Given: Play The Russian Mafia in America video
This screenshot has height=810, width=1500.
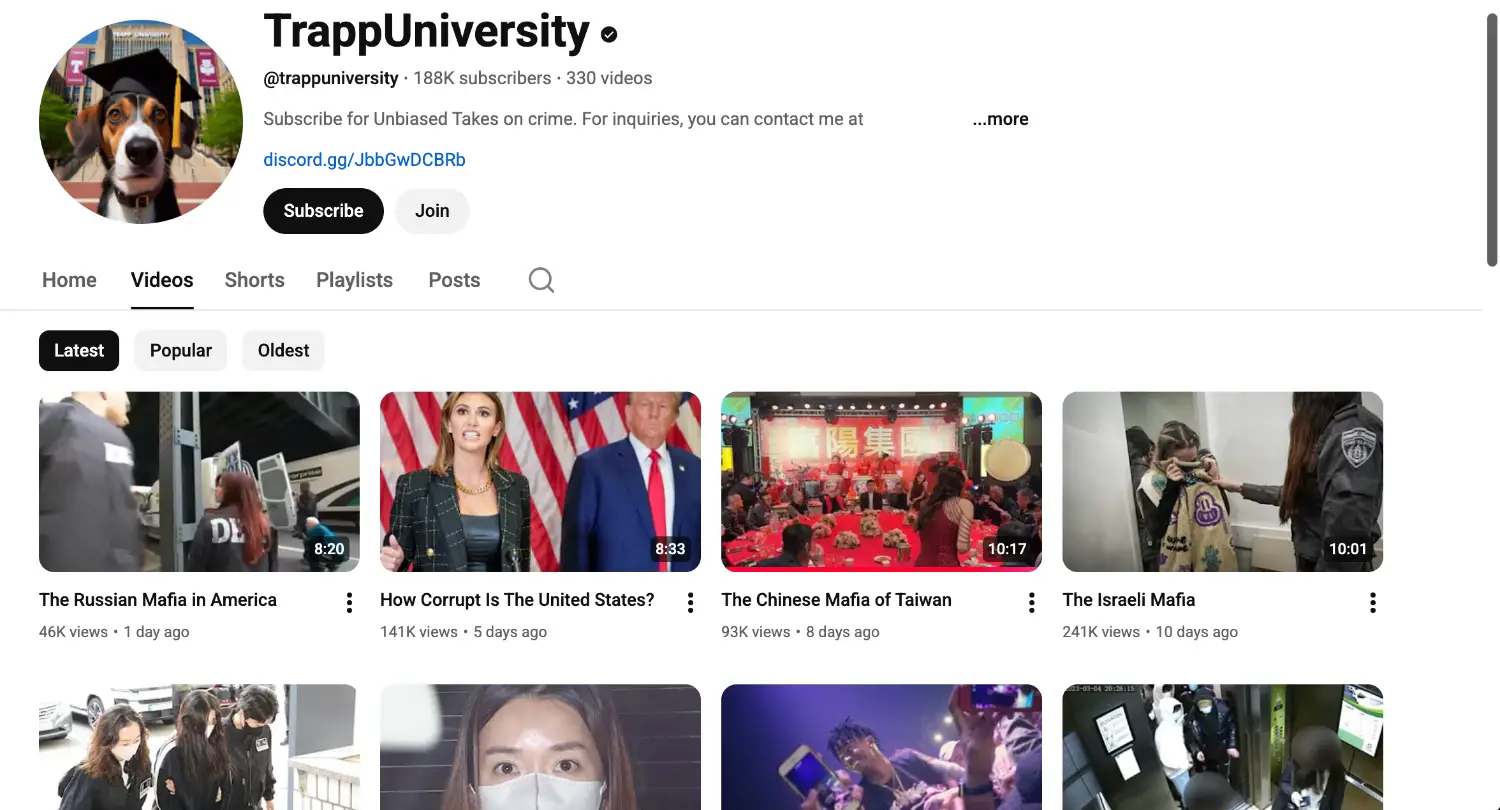Looking at the screenshot, I should tap(199, 481).
